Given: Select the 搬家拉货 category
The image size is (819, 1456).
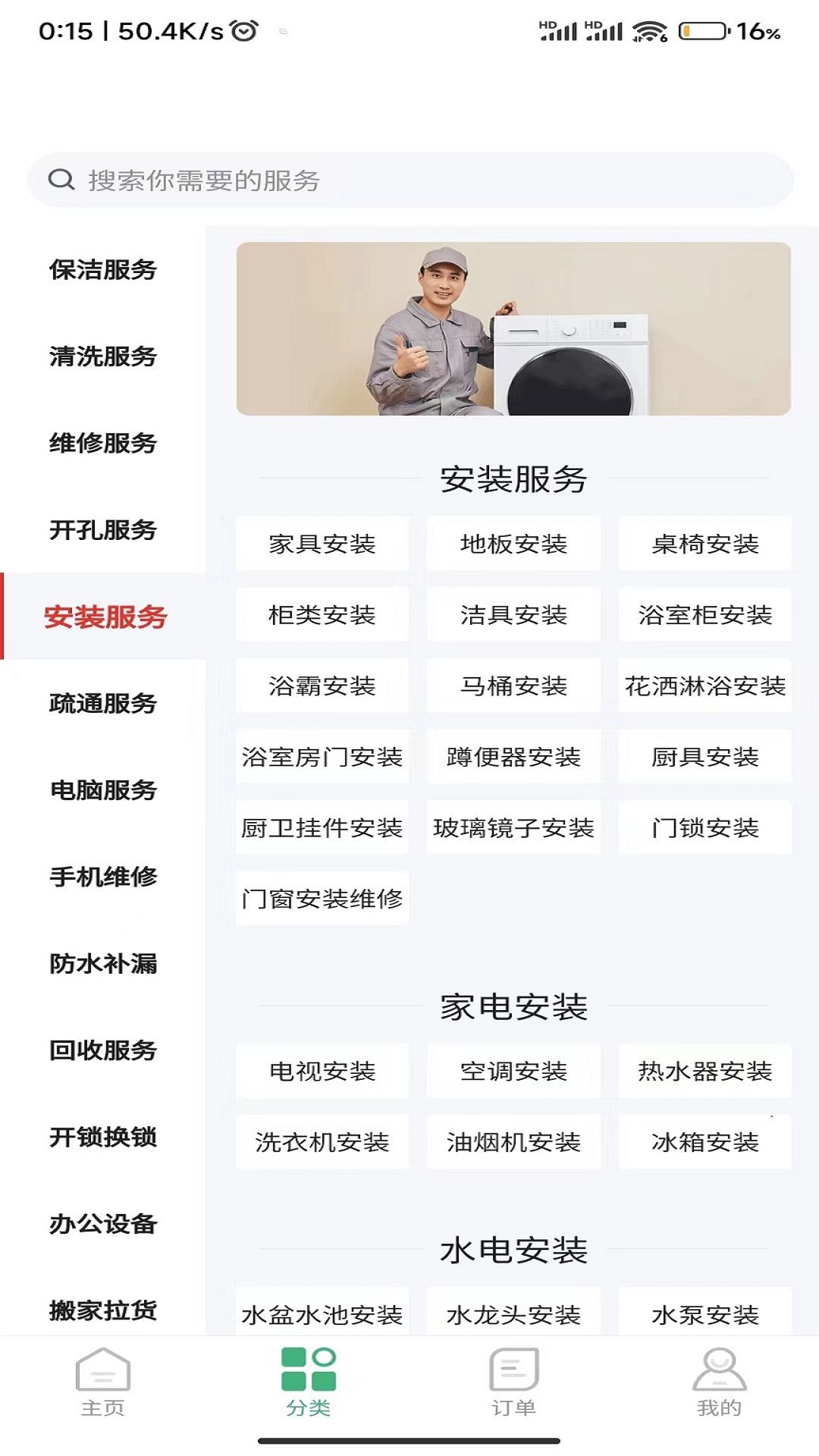Looking at the screenshot, I should tap(103, 1310).
